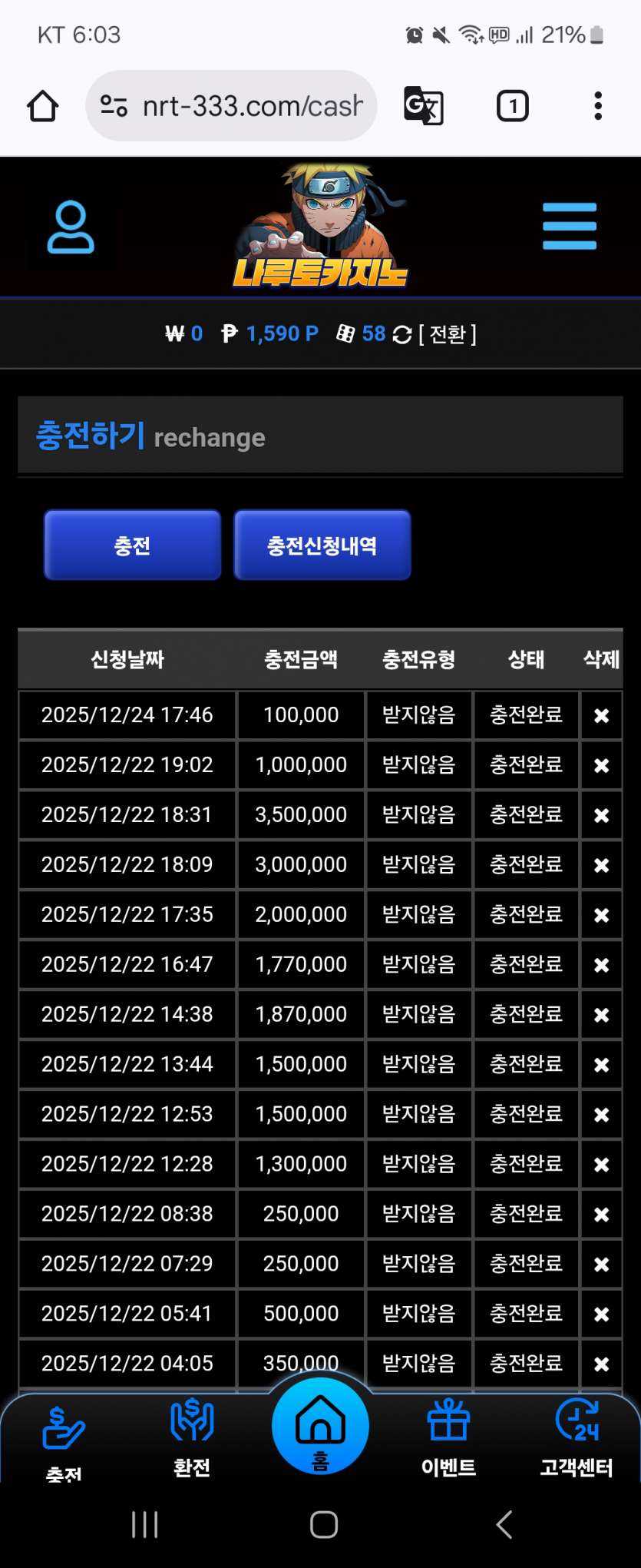Select the 충전 button
641x1568 pixels.
pos(132,545)
